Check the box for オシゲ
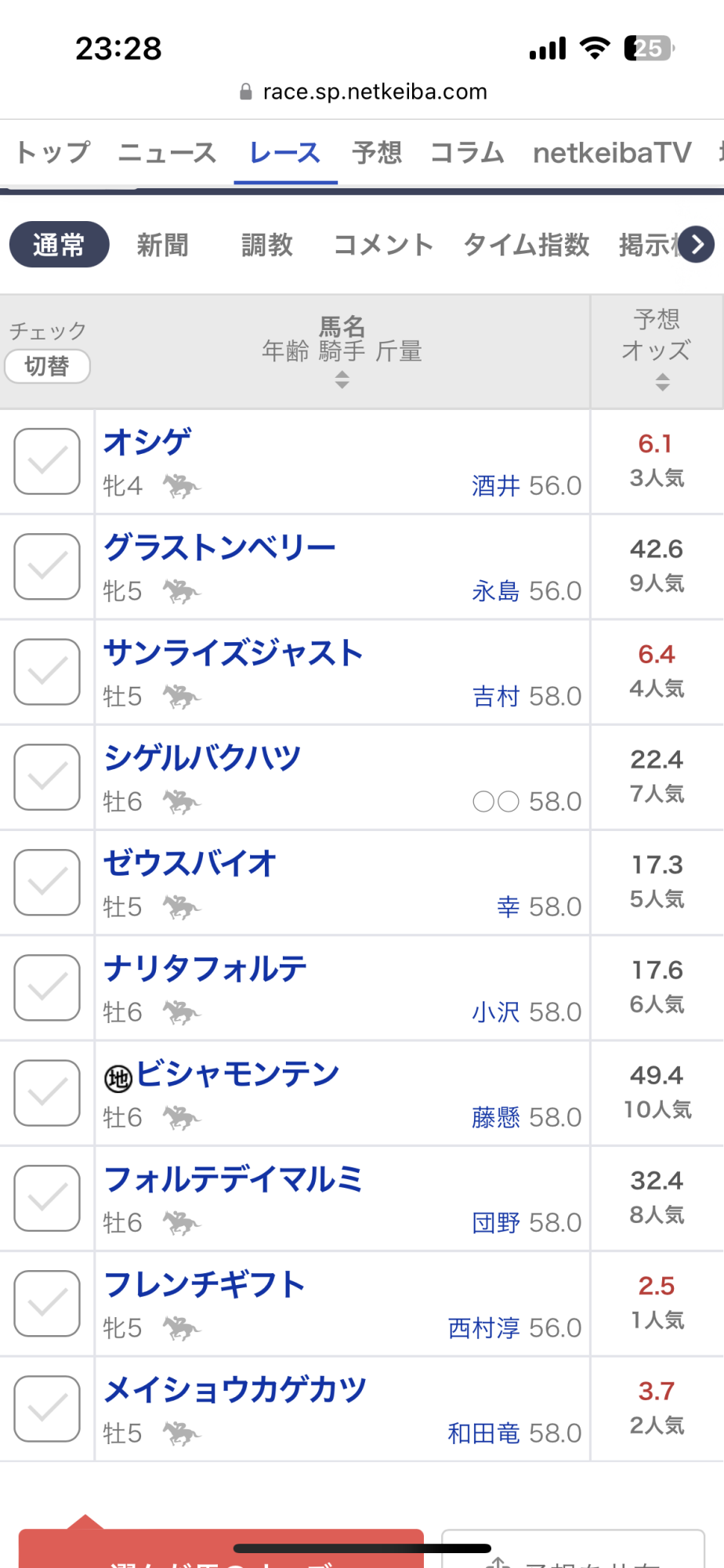 [47, 462]
